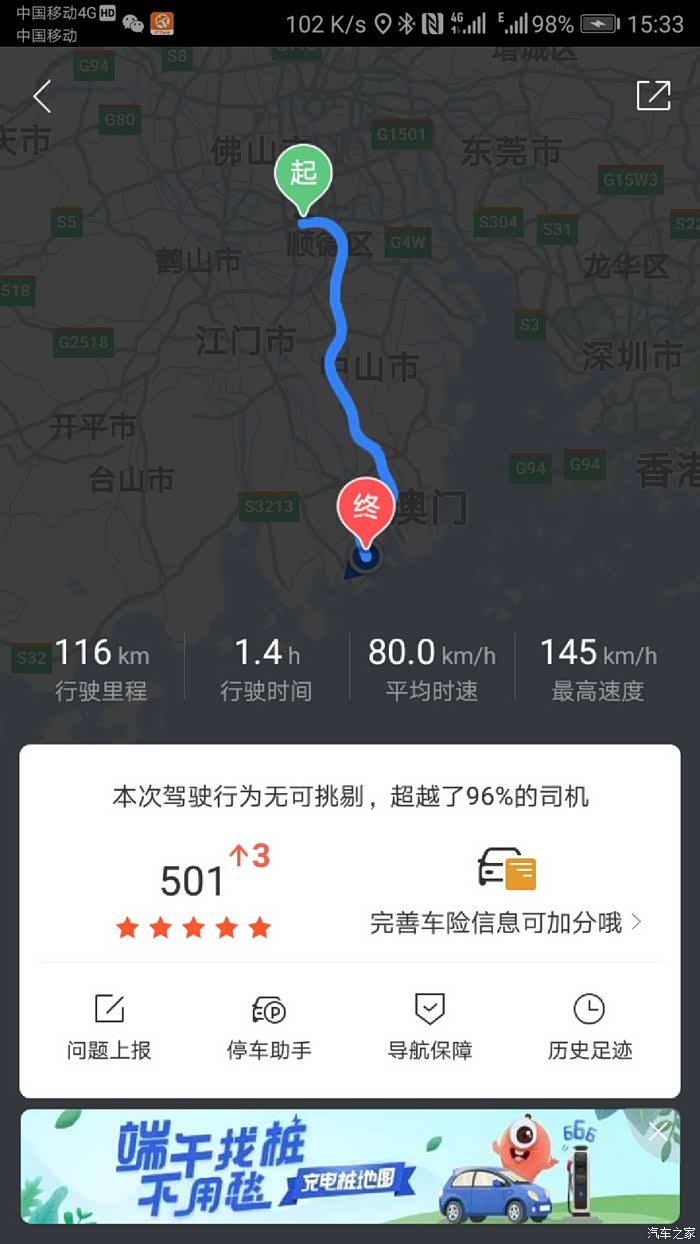Viewport: 700px width, 1244px height.
Task: Open 完善车险信息可加分哦 link
Action: 506,922
